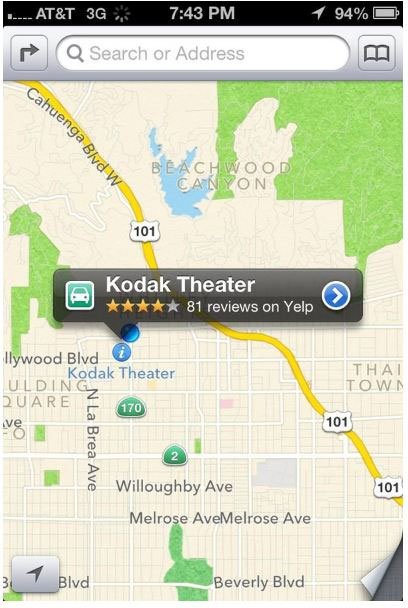Open the directions arrow button
Image resolution: width=408 pixels, height=608 pixels.
[29, 54]
